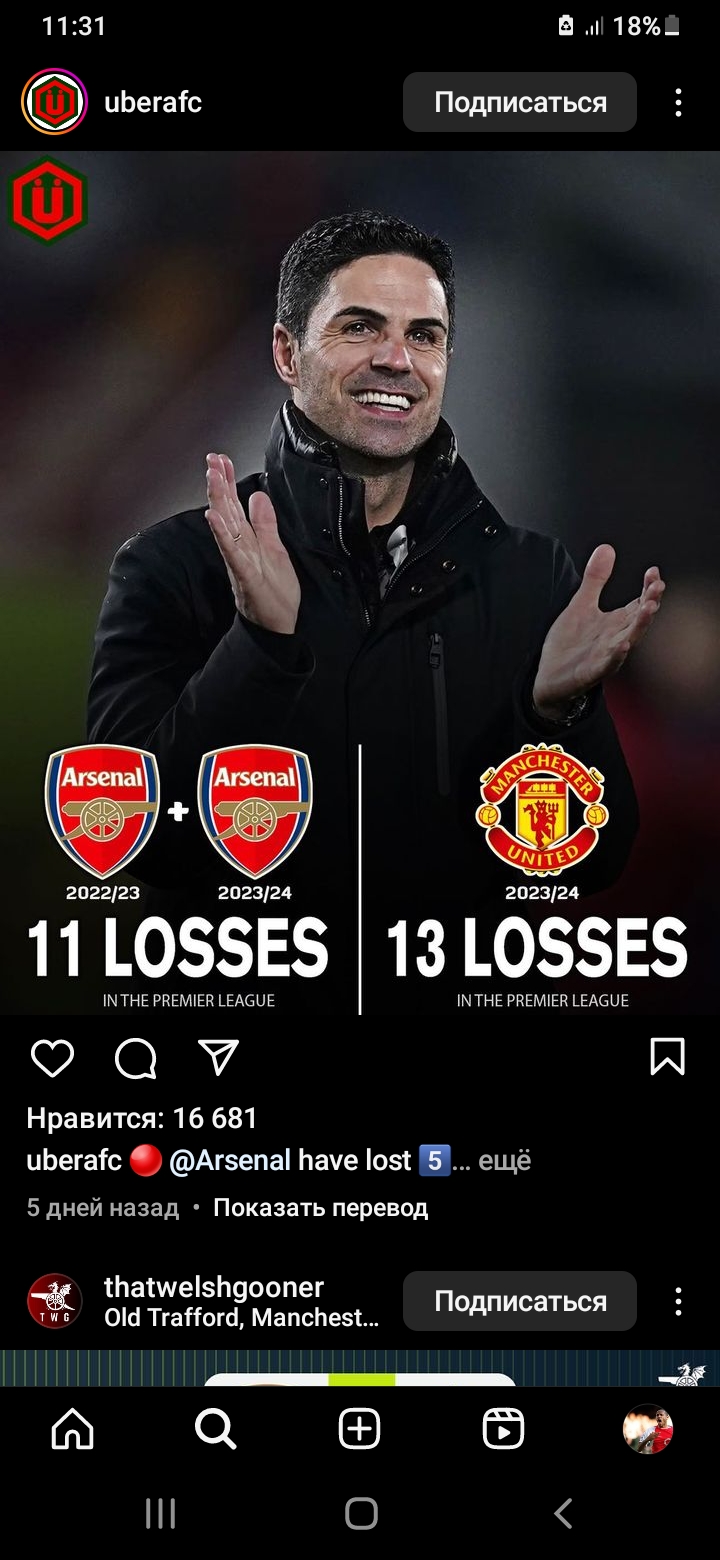Open the @Arsenal mention in caption

(230, 1161)
